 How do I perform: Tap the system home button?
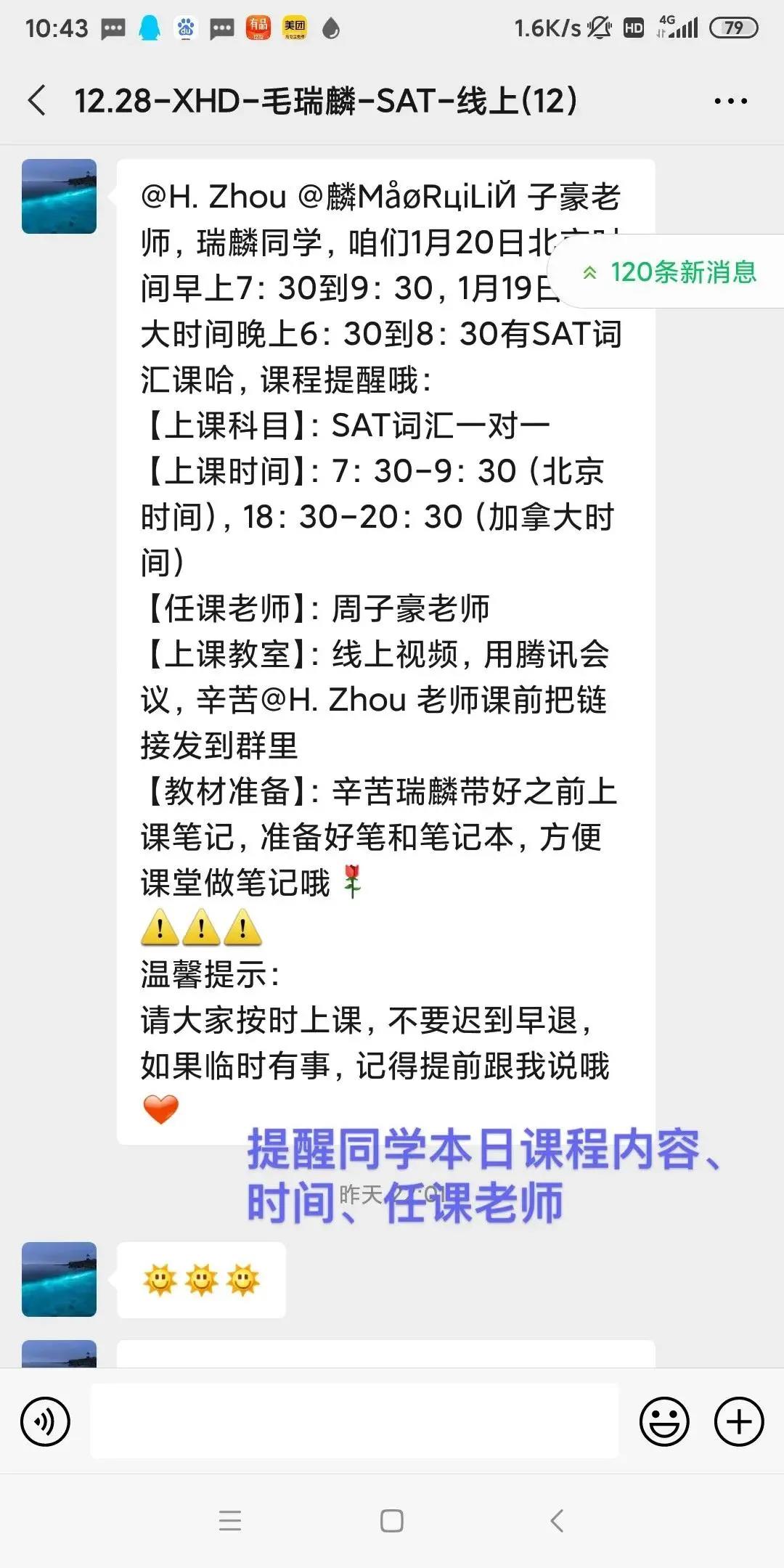[392, 1521]
